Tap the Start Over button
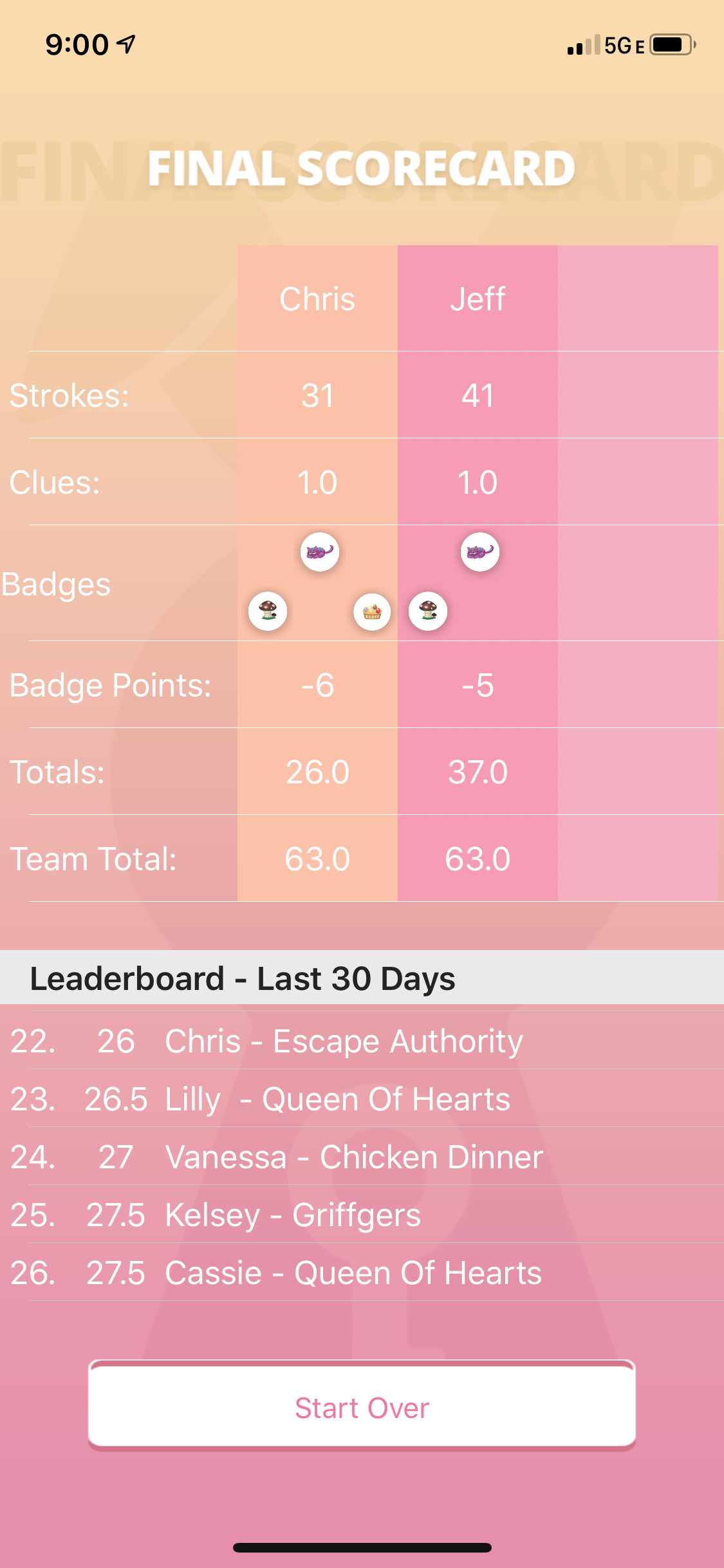Screen dimensions: 724x1568 click(x=362, y=1406)
